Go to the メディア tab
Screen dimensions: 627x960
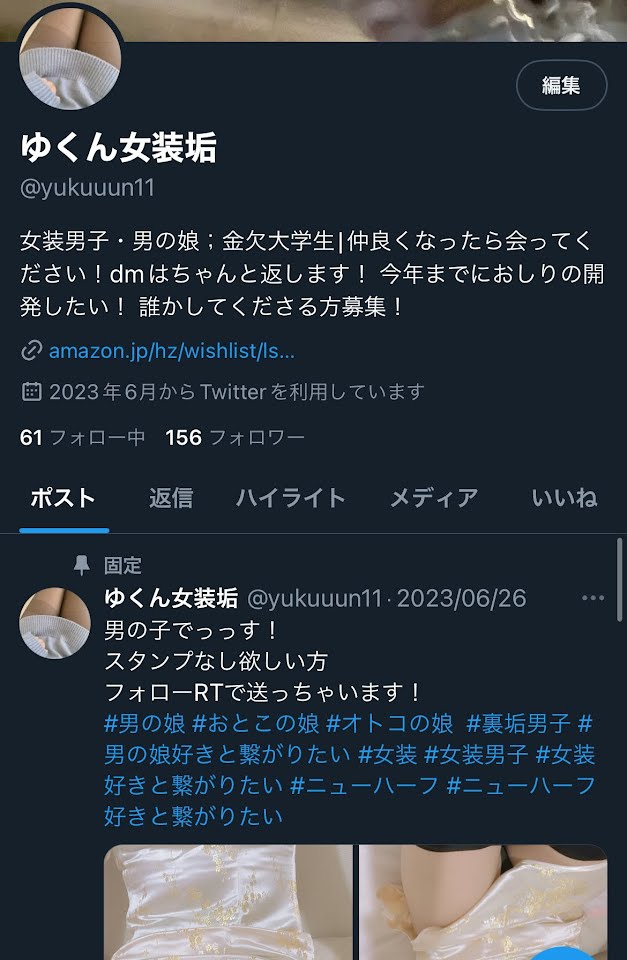[433, 497]
